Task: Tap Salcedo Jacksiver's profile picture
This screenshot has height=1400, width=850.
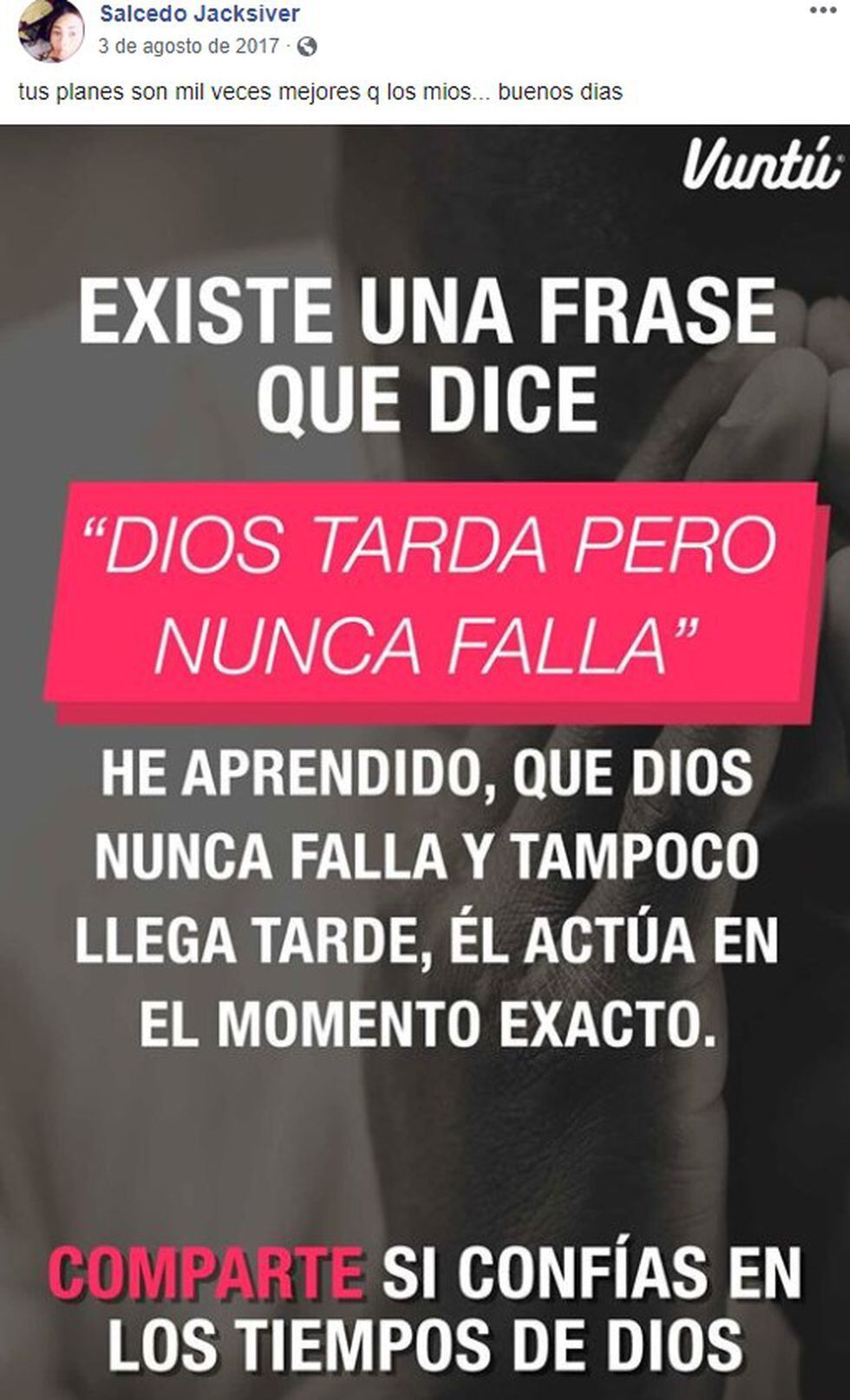Action: [50, 30]
